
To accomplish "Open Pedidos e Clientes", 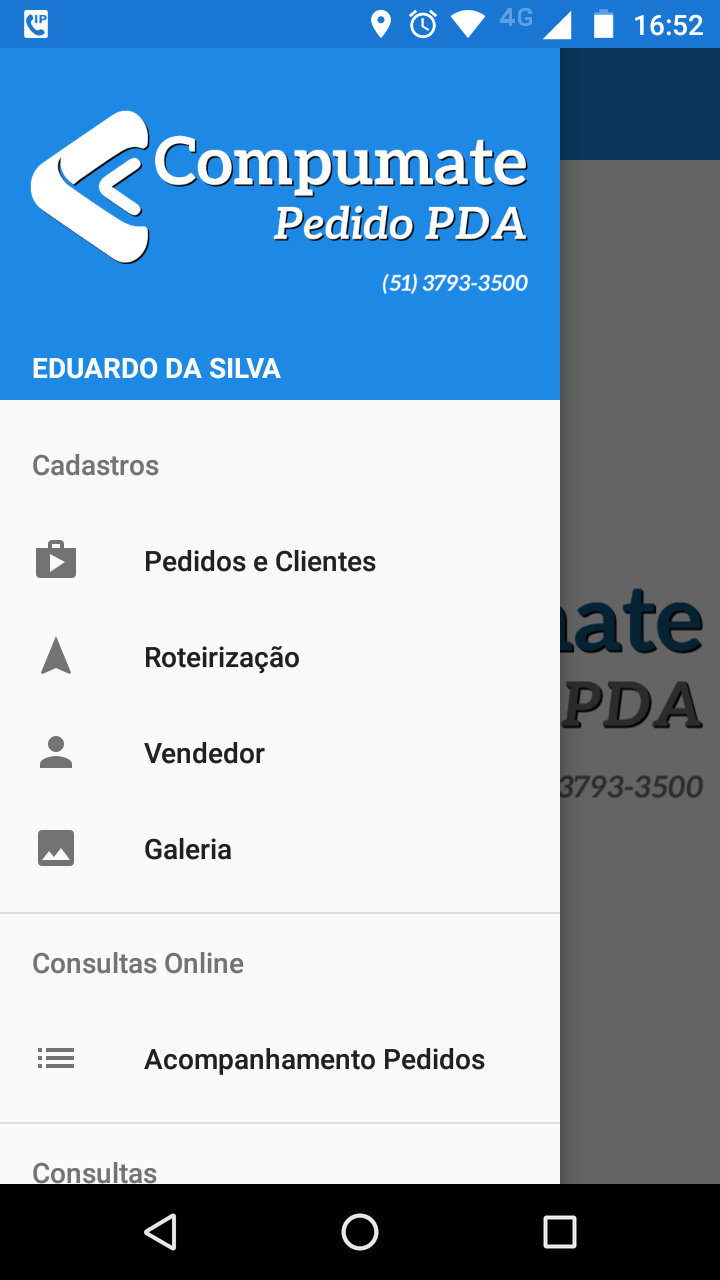I will (x=260, y=561).
